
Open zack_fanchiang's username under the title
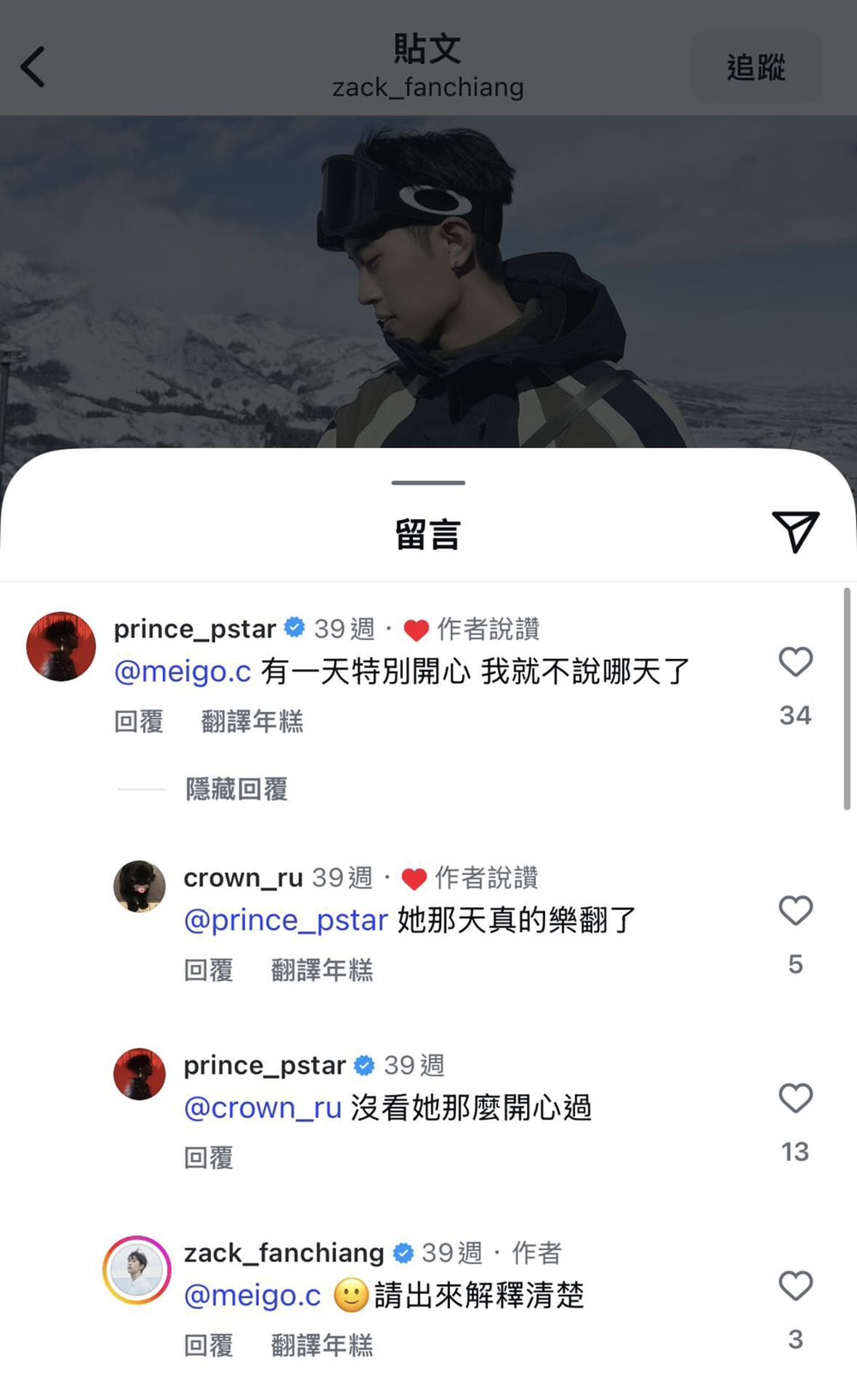click(428, 88)
